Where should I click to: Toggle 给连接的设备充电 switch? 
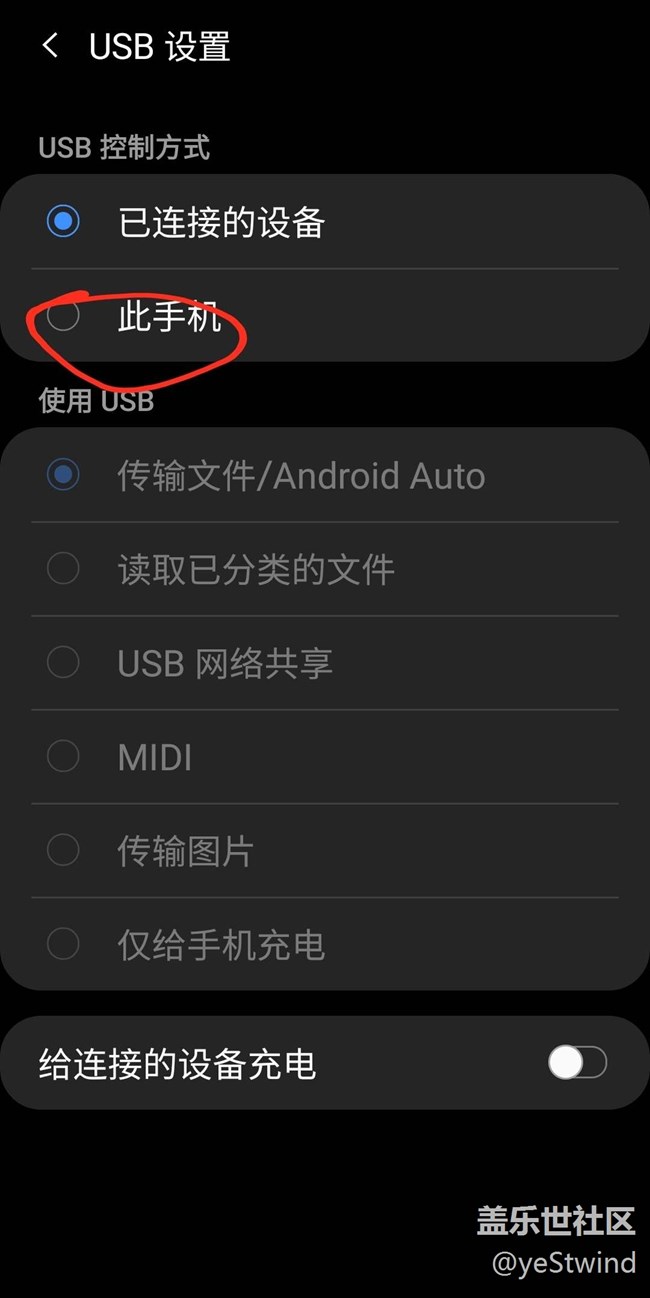pyautogui.click(x=577, y=1062)
